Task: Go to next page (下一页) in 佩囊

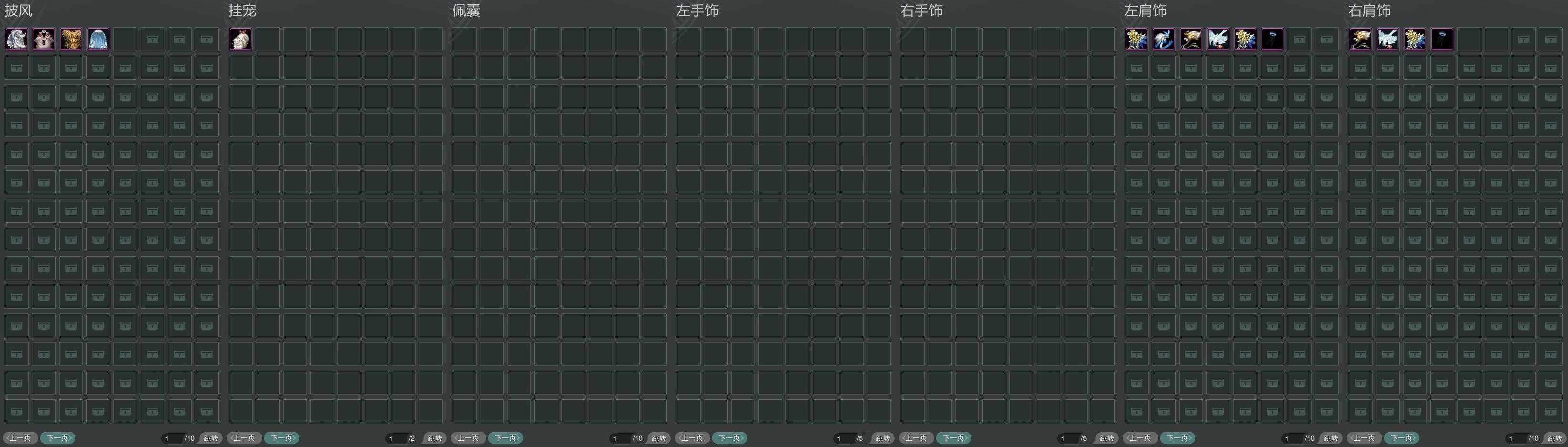Action: tap(506, 438)
